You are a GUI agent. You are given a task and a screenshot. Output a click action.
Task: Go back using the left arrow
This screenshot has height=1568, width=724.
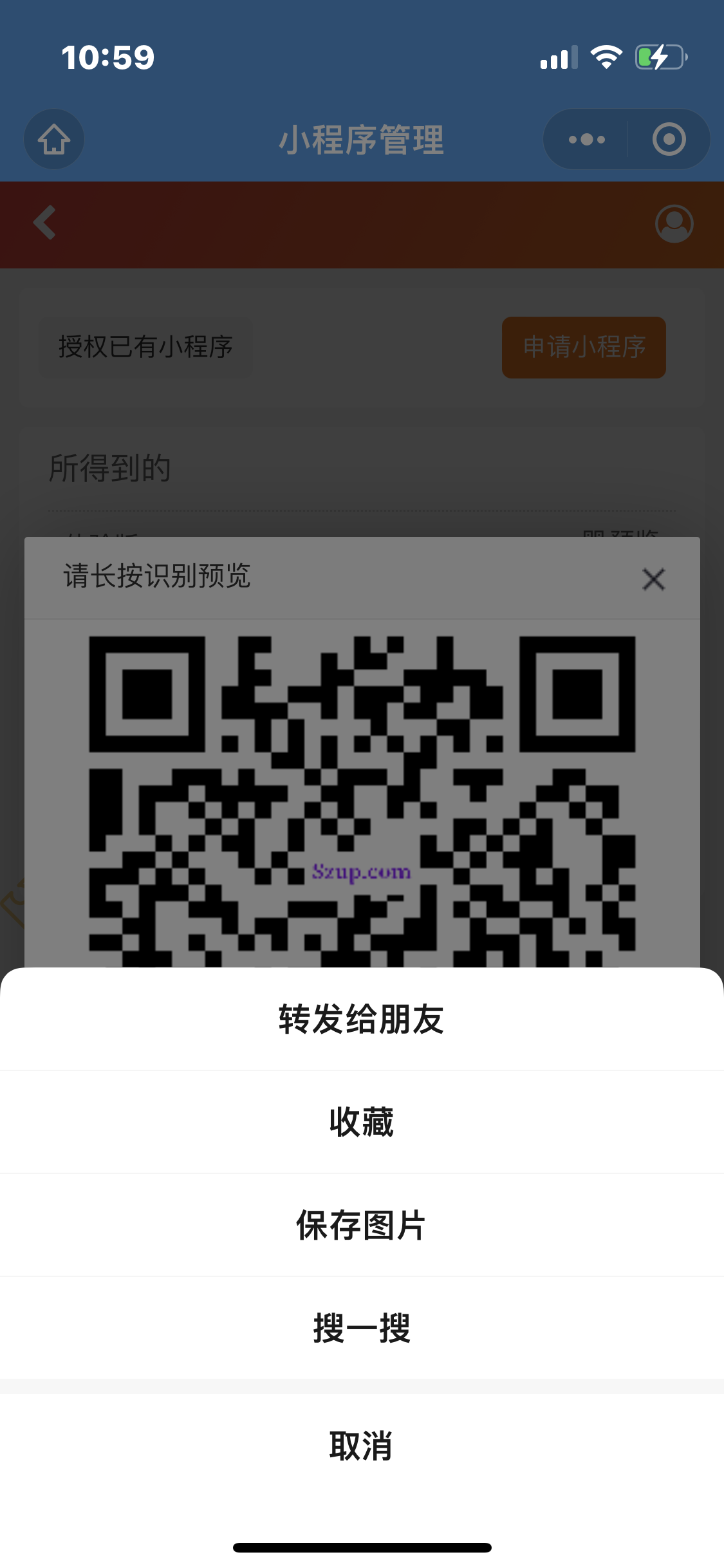(x=44, y=223)
